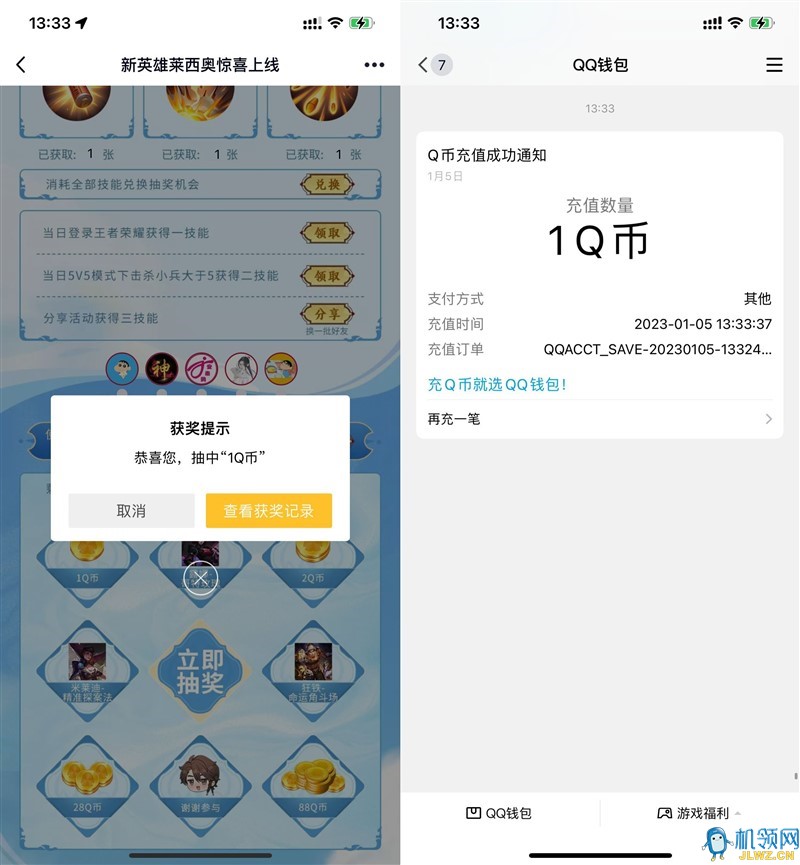
Task: Expand the 游戏福利 bottom menu
Action: 699,813
